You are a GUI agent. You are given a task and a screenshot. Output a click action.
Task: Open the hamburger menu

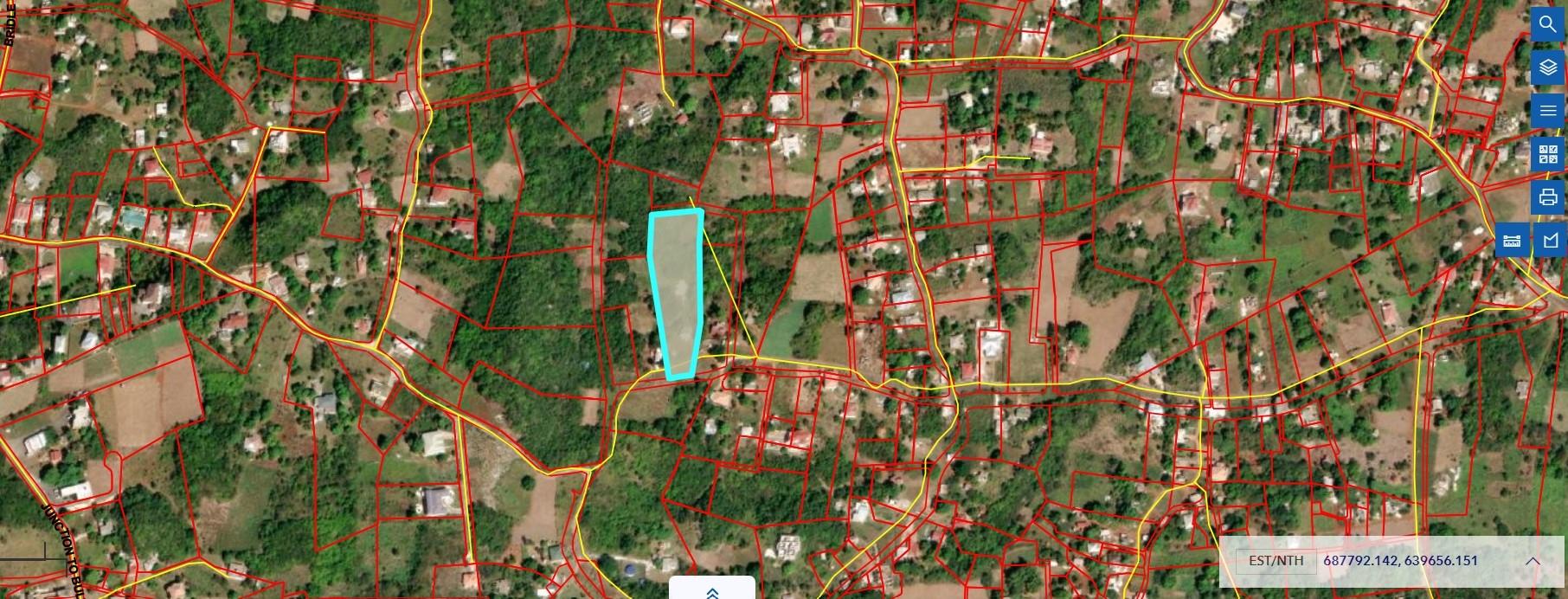(1547, 111)
